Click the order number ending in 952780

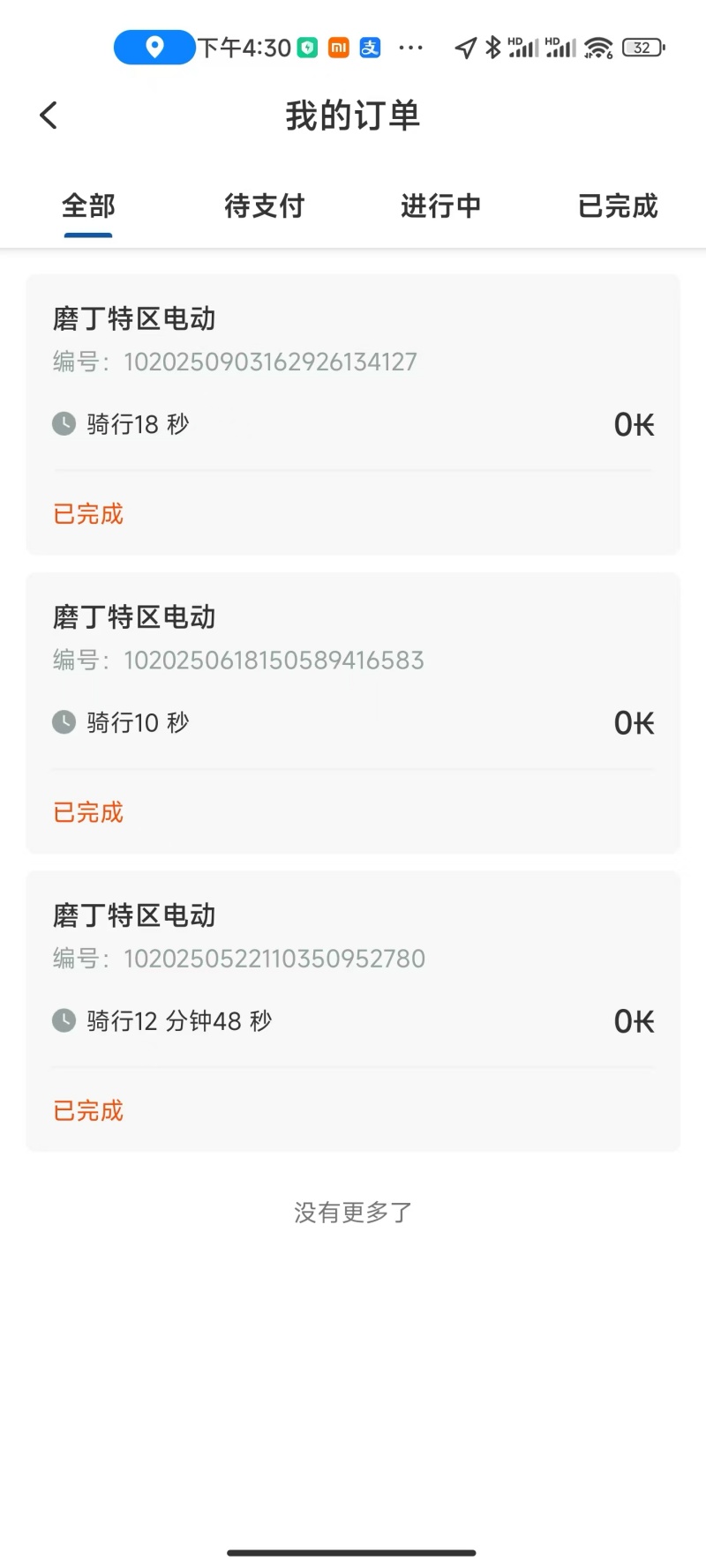coord(274,958)
